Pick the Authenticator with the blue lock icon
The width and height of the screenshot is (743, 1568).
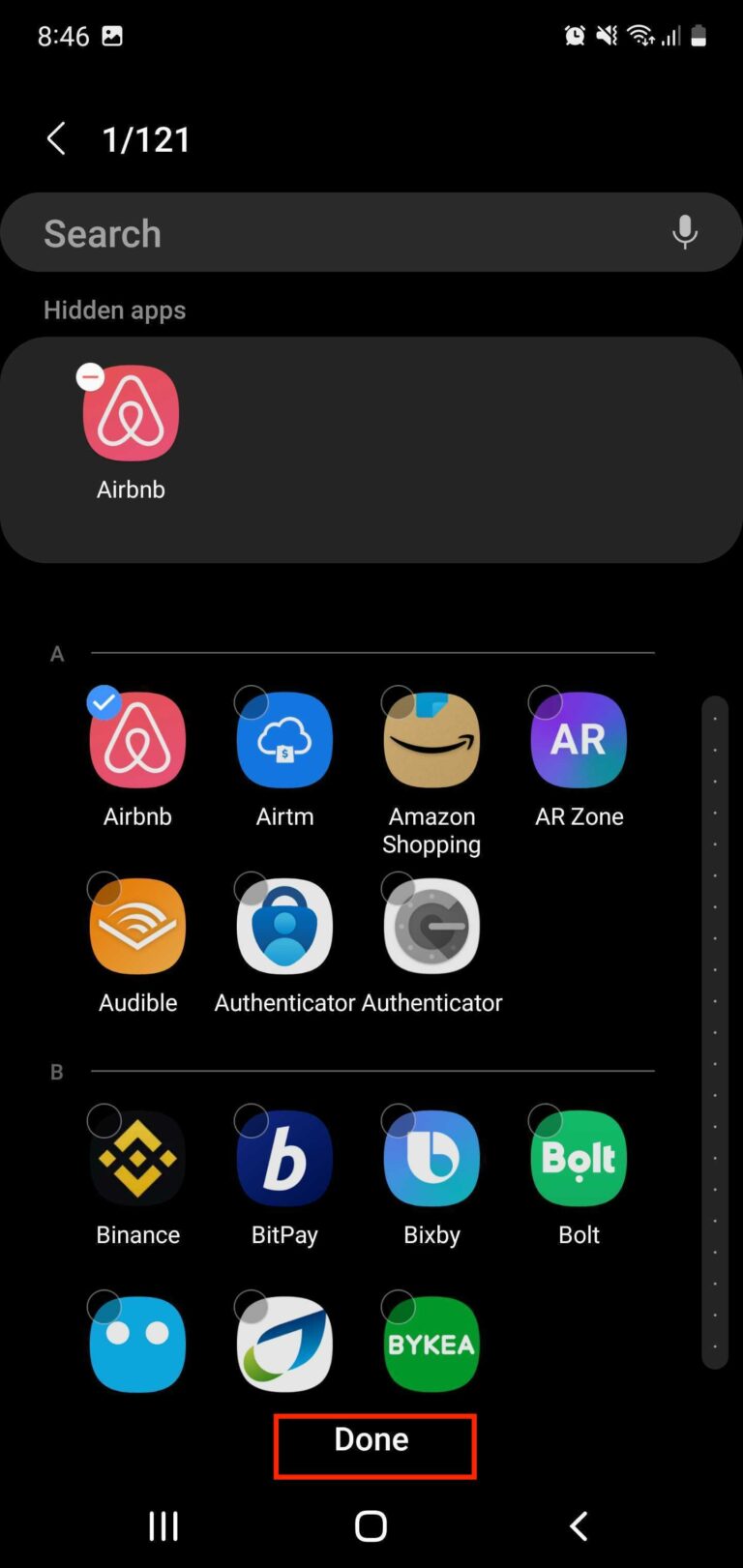pos(284,927)
